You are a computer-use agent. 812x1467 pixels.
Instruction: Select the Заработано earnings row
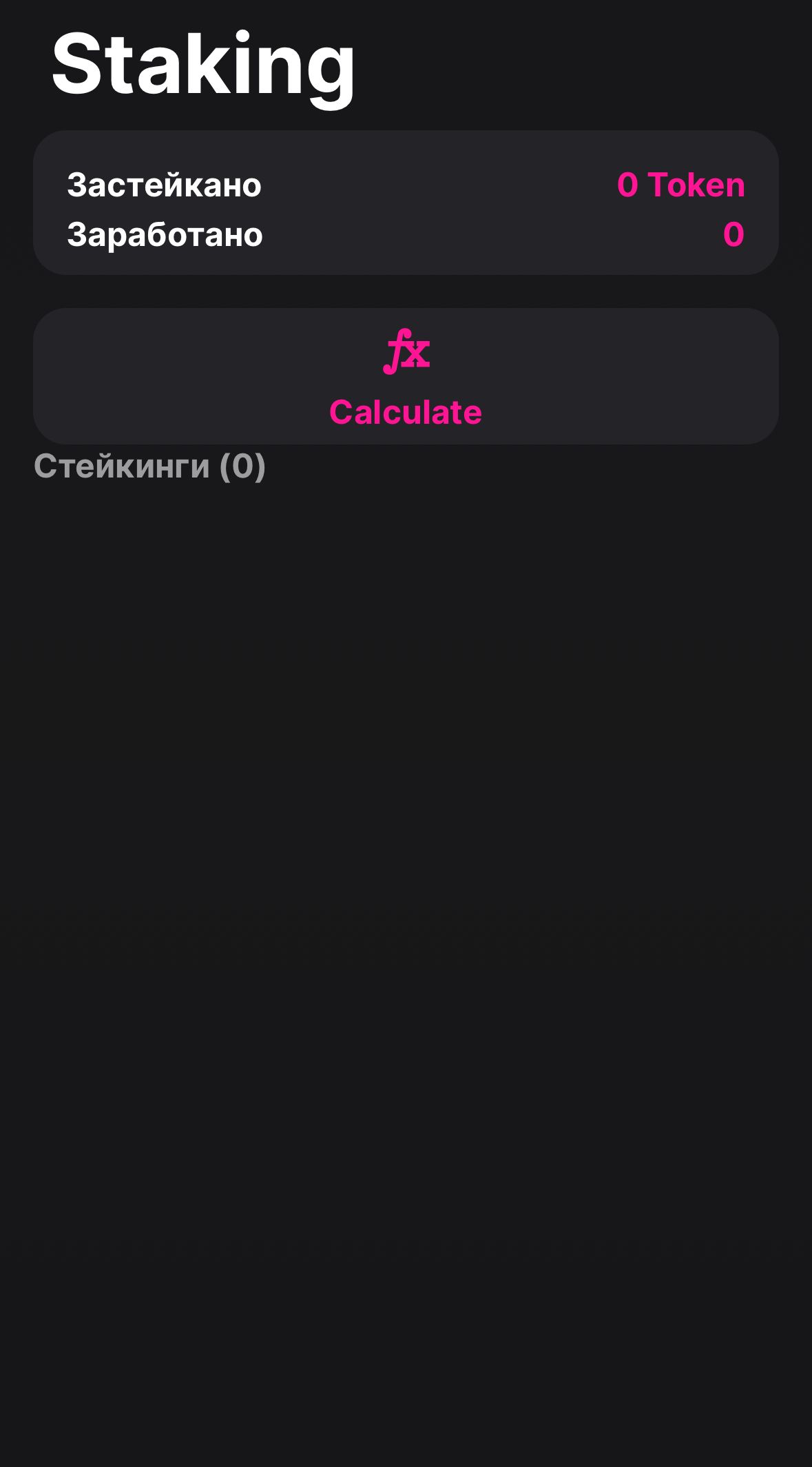[x=164, y=234]
